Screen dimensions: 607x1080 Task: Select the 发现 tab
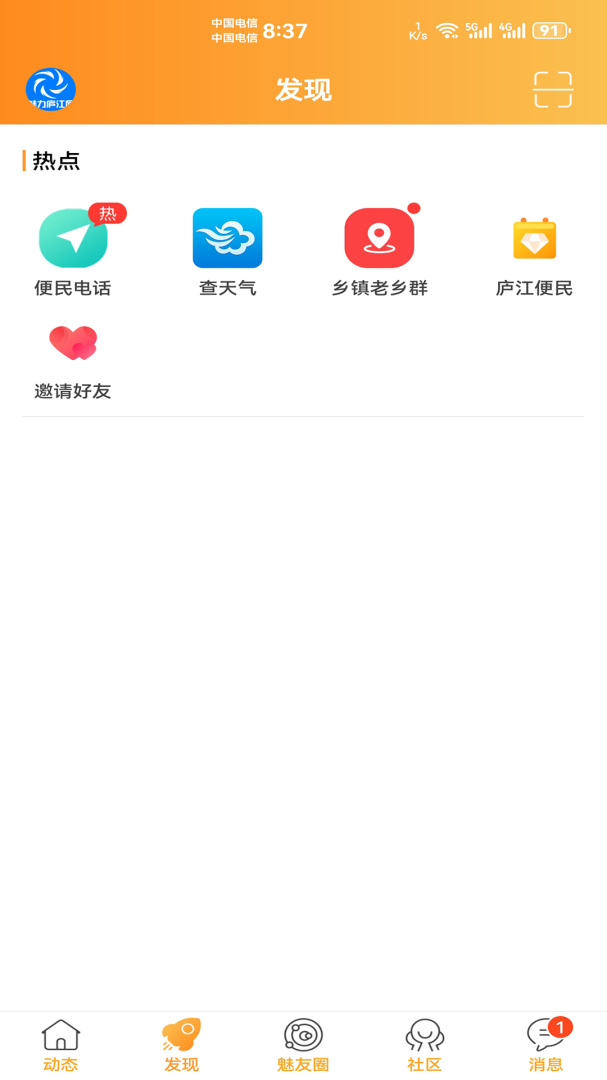click(x=182, y=1045)
